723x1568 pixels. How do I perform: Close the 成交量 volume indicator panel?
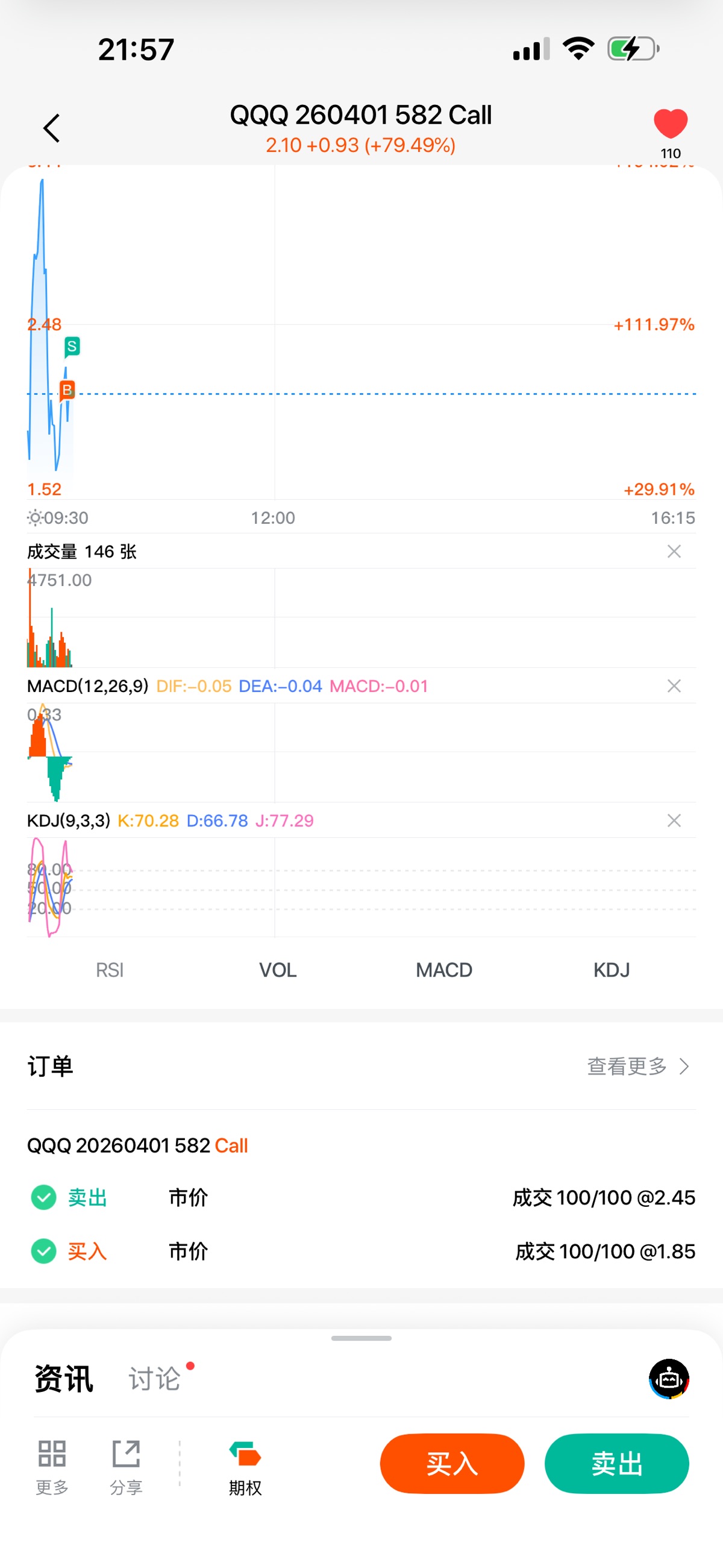[674, 552]
